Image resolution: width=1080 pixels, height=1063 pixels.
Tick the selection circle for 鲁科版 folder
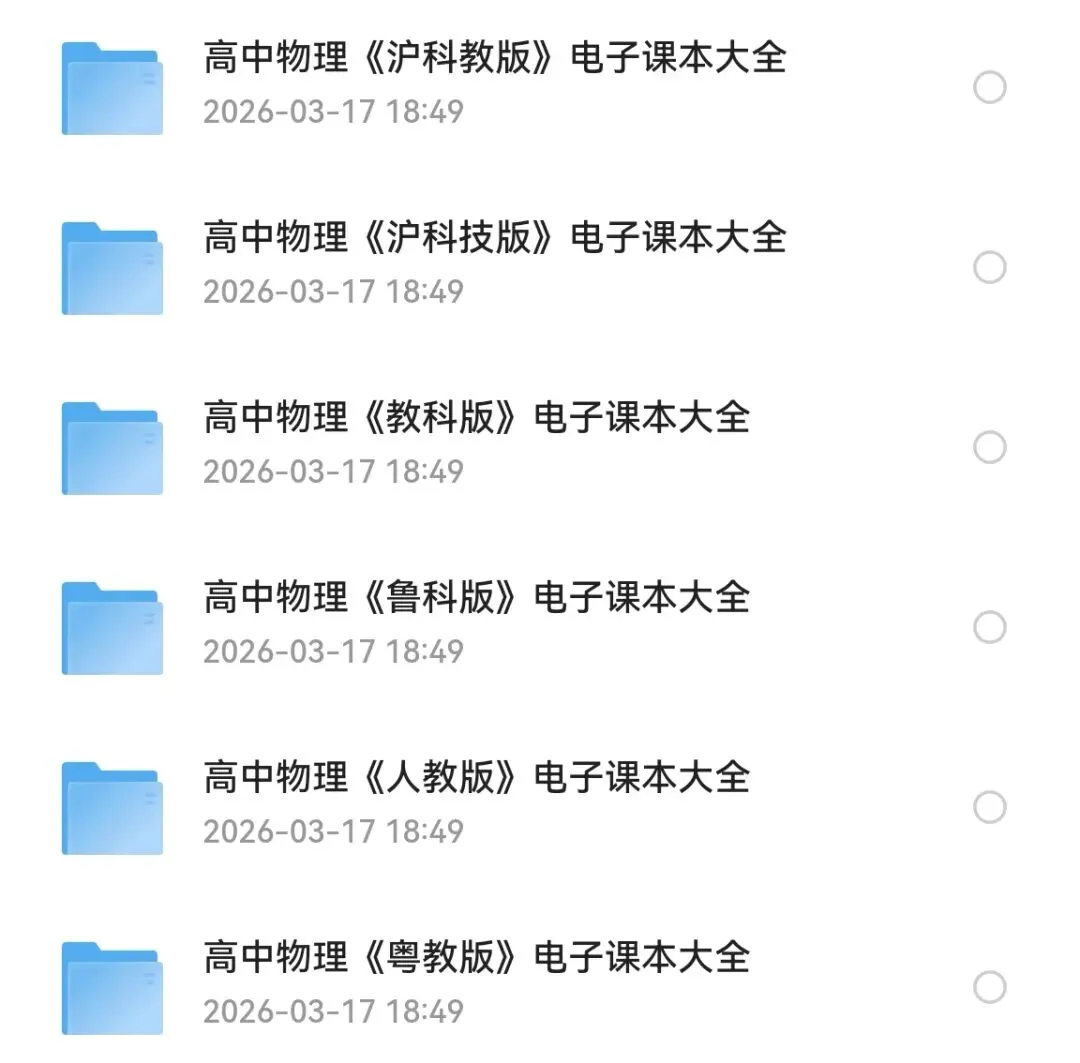990,628
